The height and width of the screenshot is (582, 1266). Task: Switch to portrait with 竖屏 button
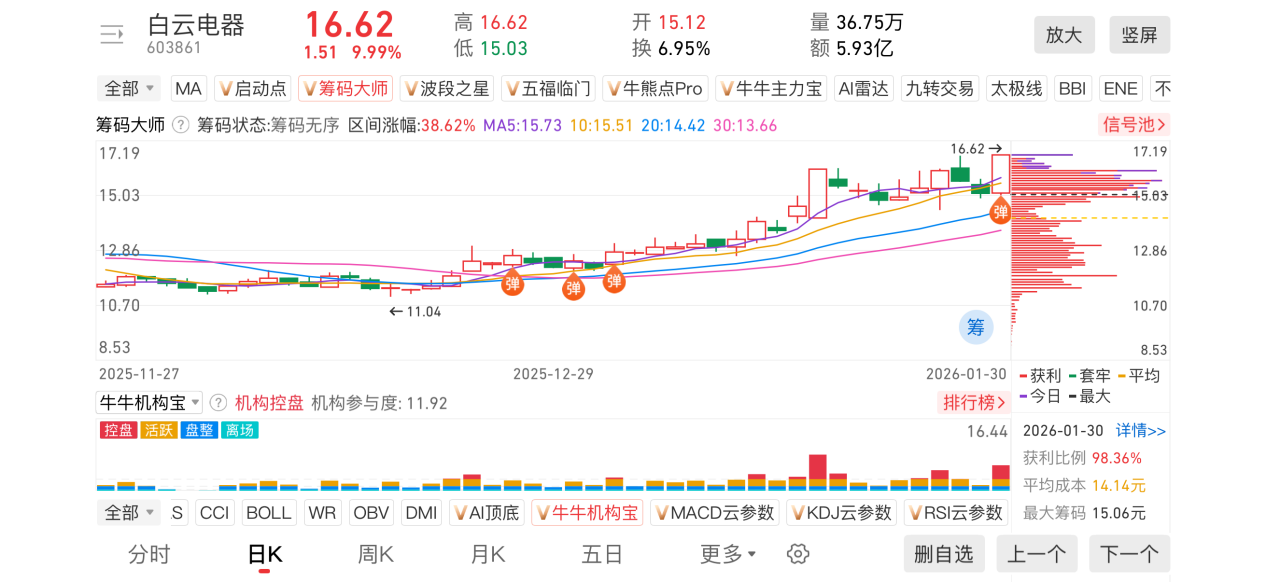tap(1139, 35)
